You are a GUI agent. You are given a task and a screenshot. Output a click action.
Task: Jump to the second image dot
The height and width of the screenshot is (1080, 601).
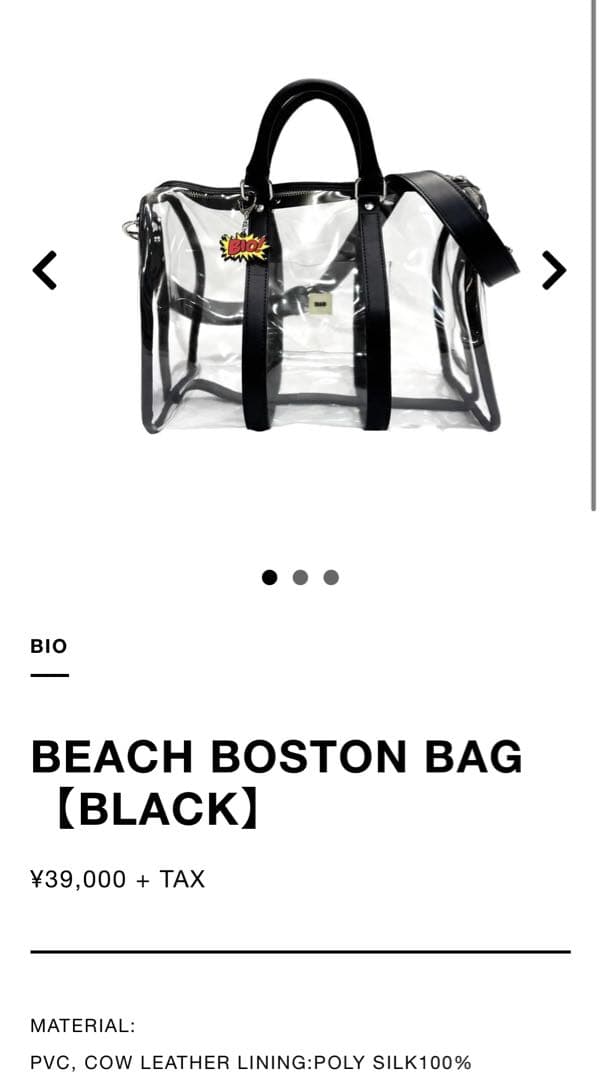300,577
